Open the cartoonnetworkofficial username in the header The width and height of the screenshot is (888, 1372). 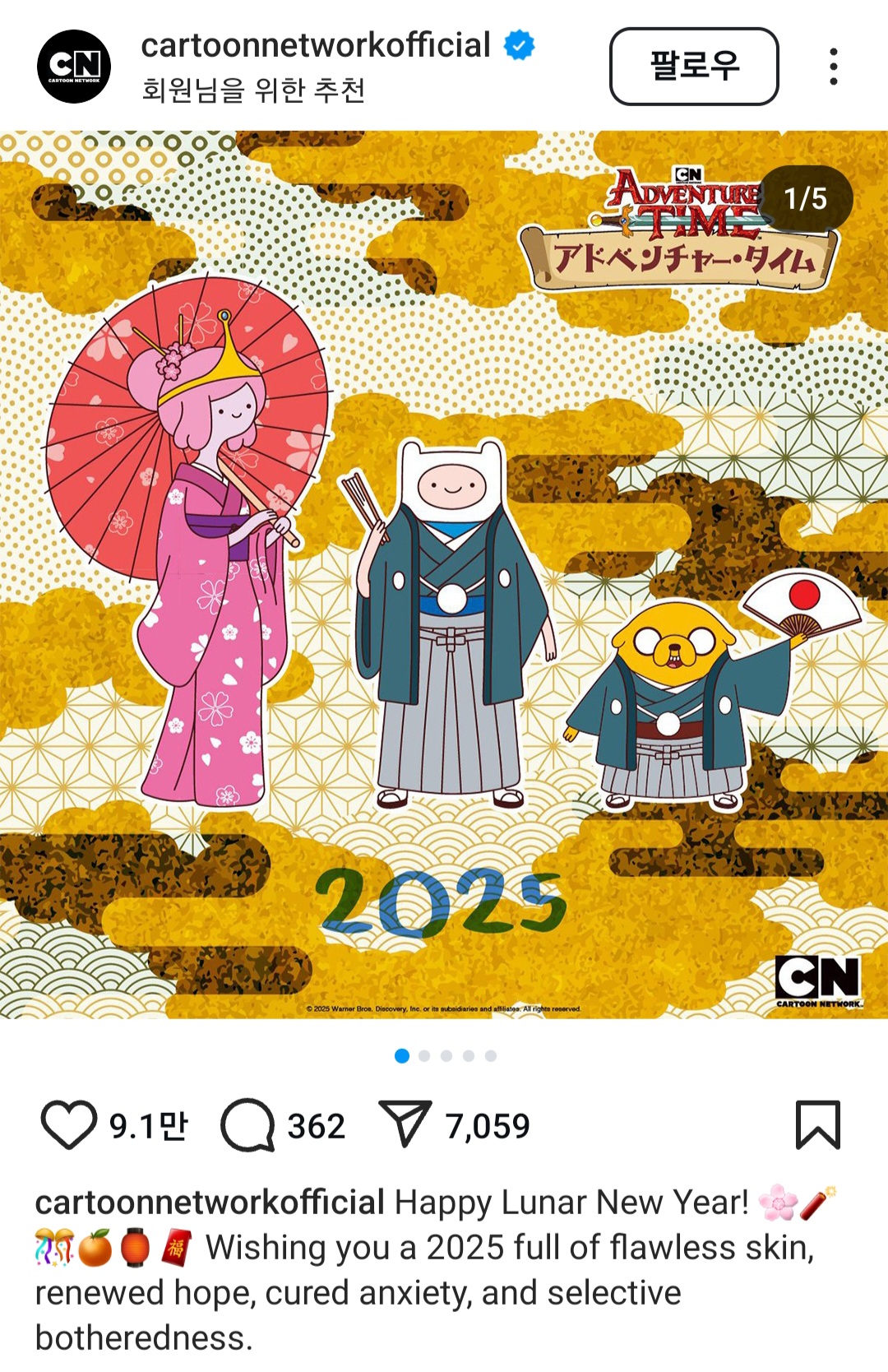pyautogui.click(x=316, y=45)
